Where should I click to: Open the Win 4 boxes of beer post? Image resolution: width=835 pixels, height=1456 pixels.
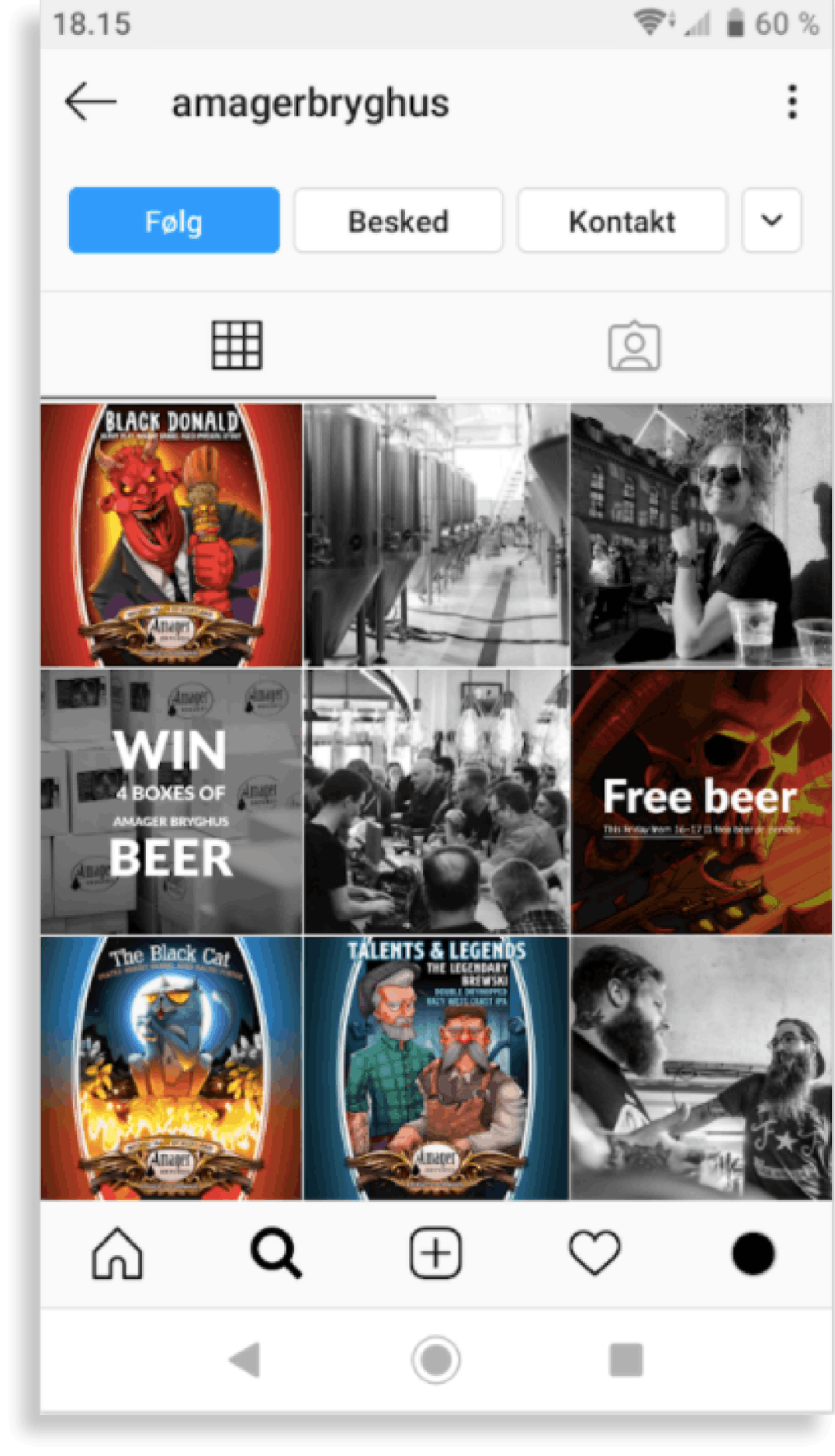(x=172, y=802)
